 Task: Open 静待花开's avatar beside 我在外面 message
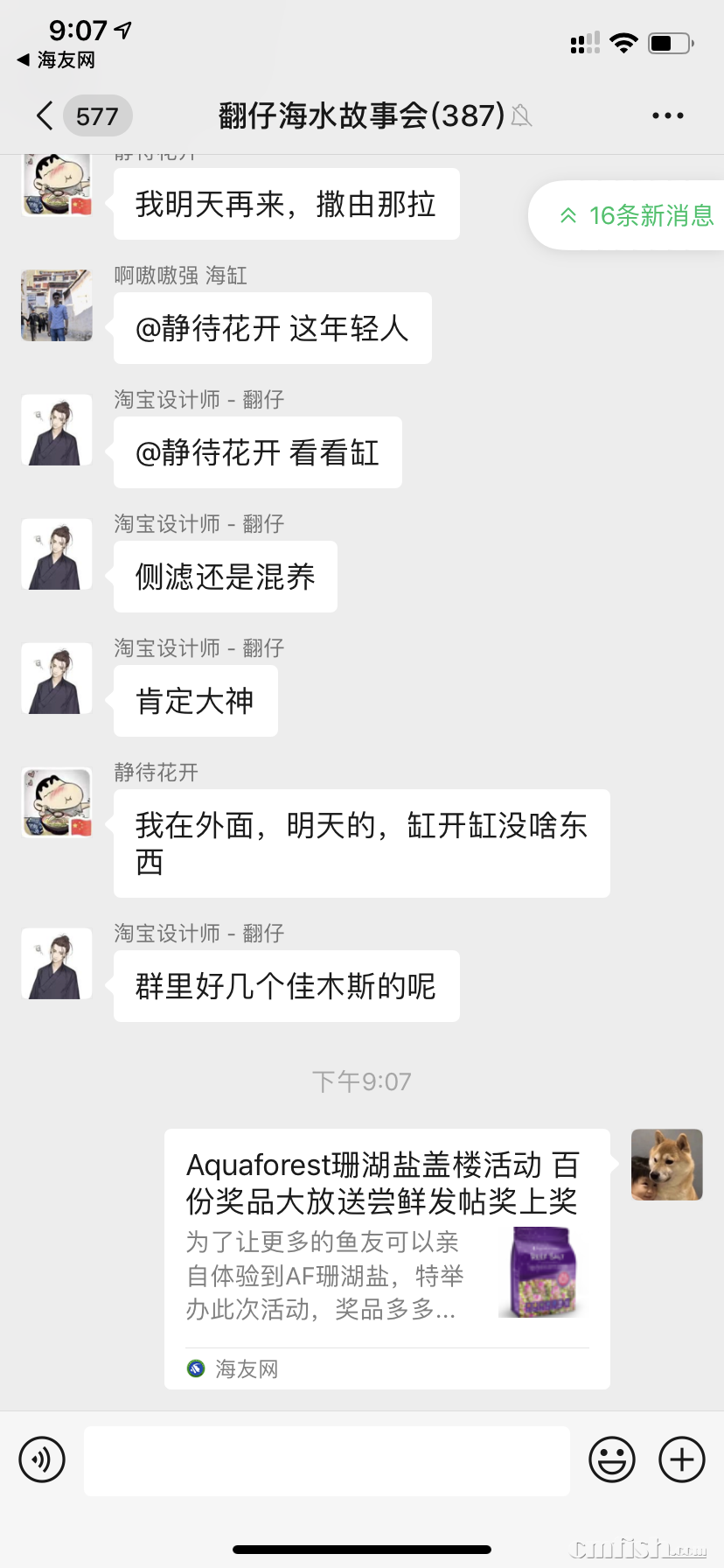pos(57,802)
